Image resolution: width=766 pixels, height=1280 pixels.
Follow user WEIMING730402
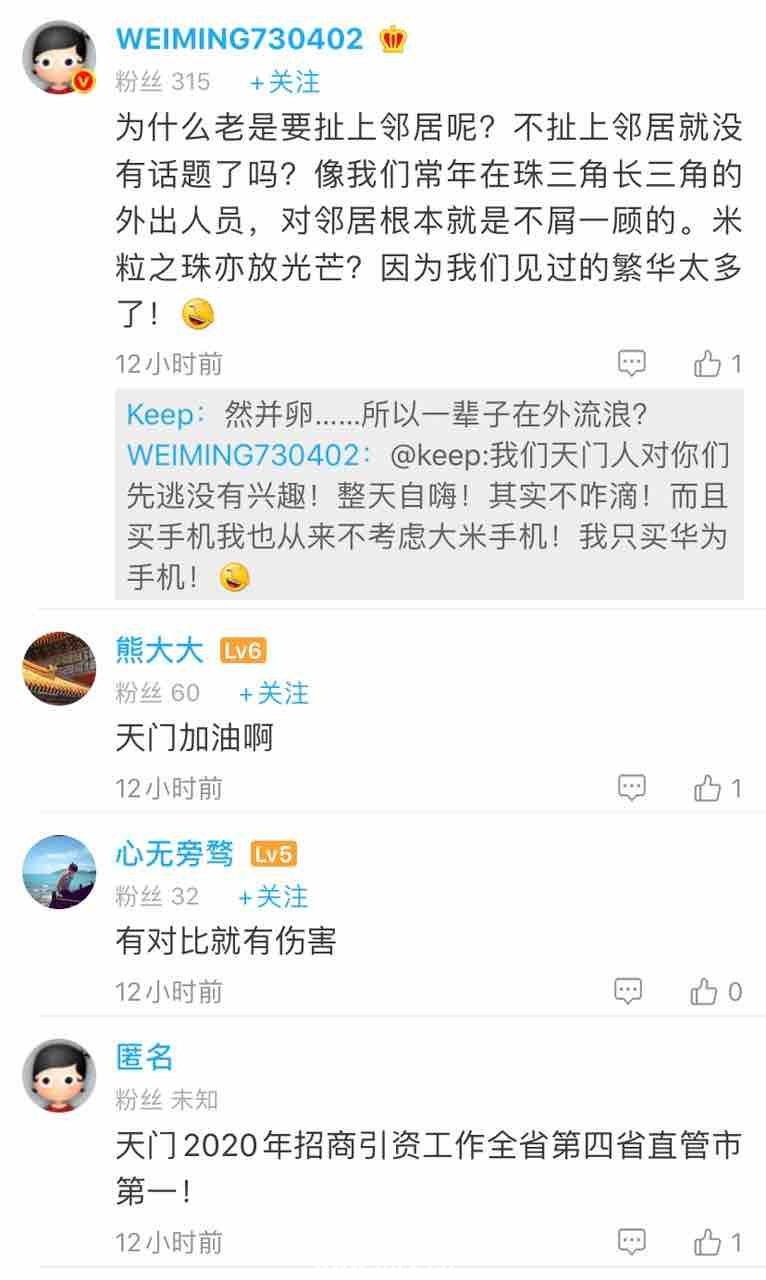(285, 81)
